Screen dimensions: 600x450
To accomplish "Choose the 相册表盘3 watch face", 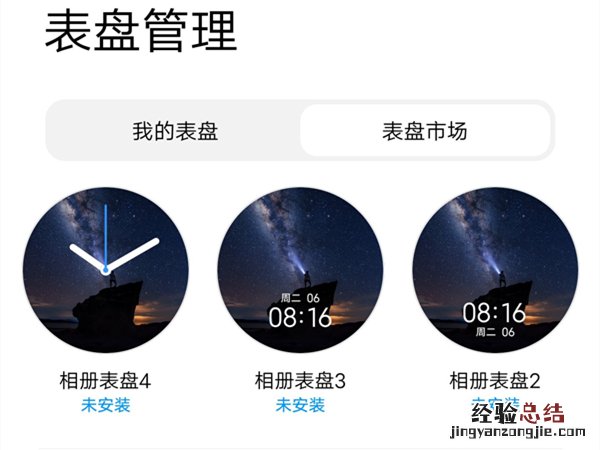I will pos(300,270).
